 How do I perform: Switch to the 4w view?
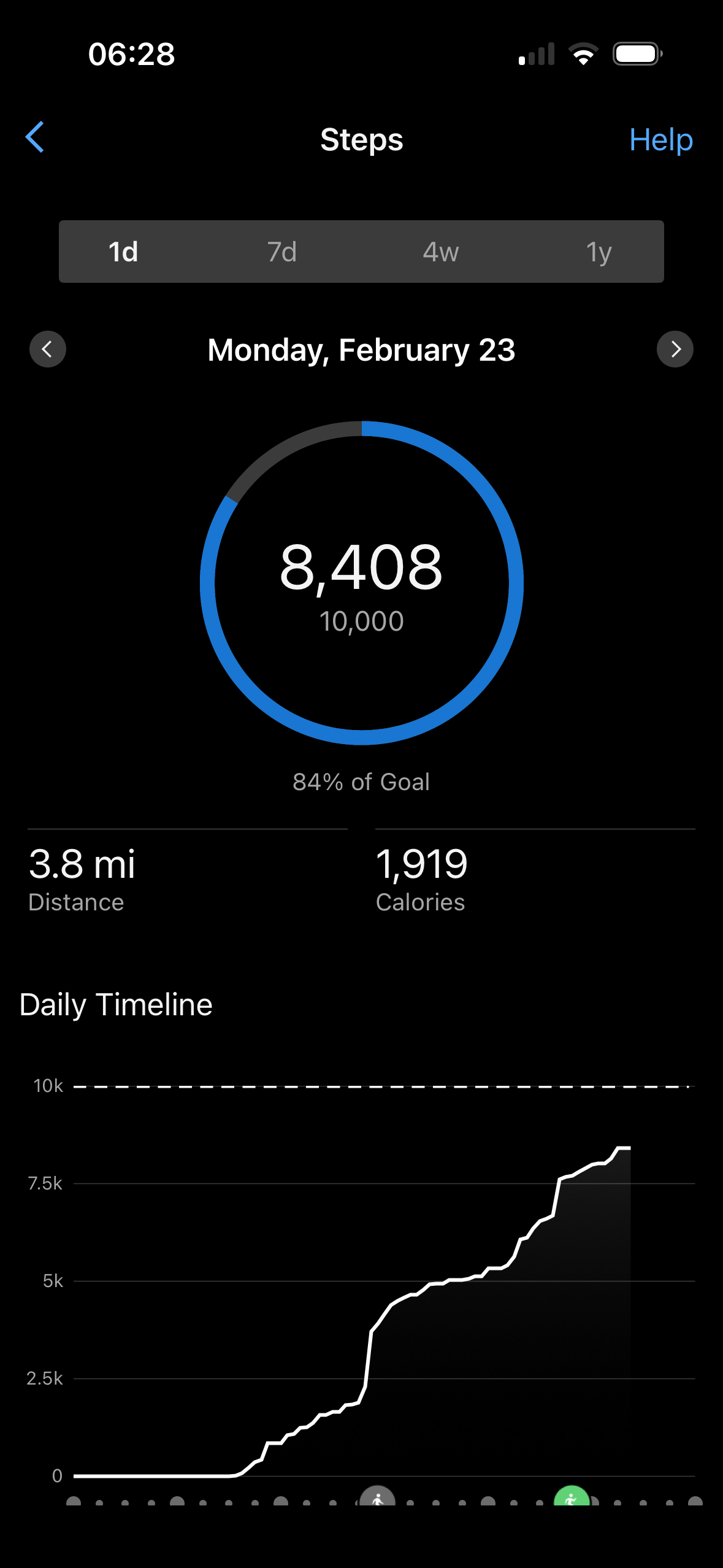(x=440, y=252)
